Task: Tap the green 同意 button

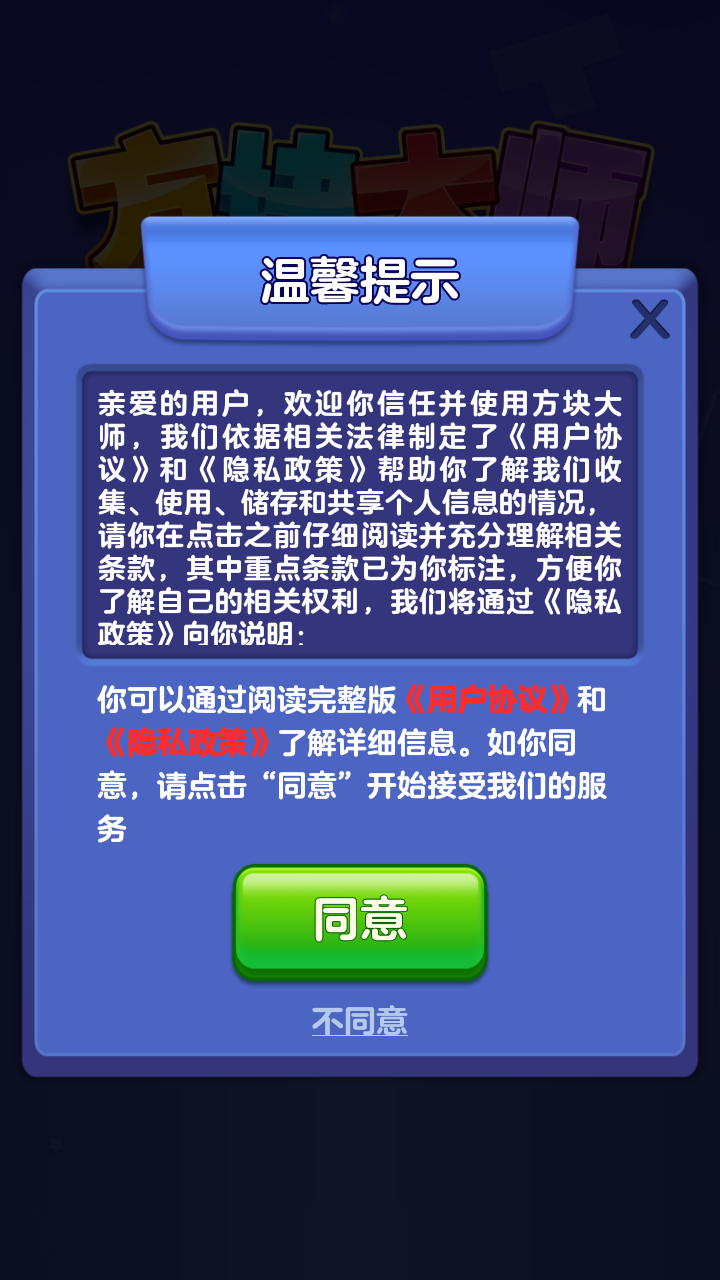Action: pos(360,920)
